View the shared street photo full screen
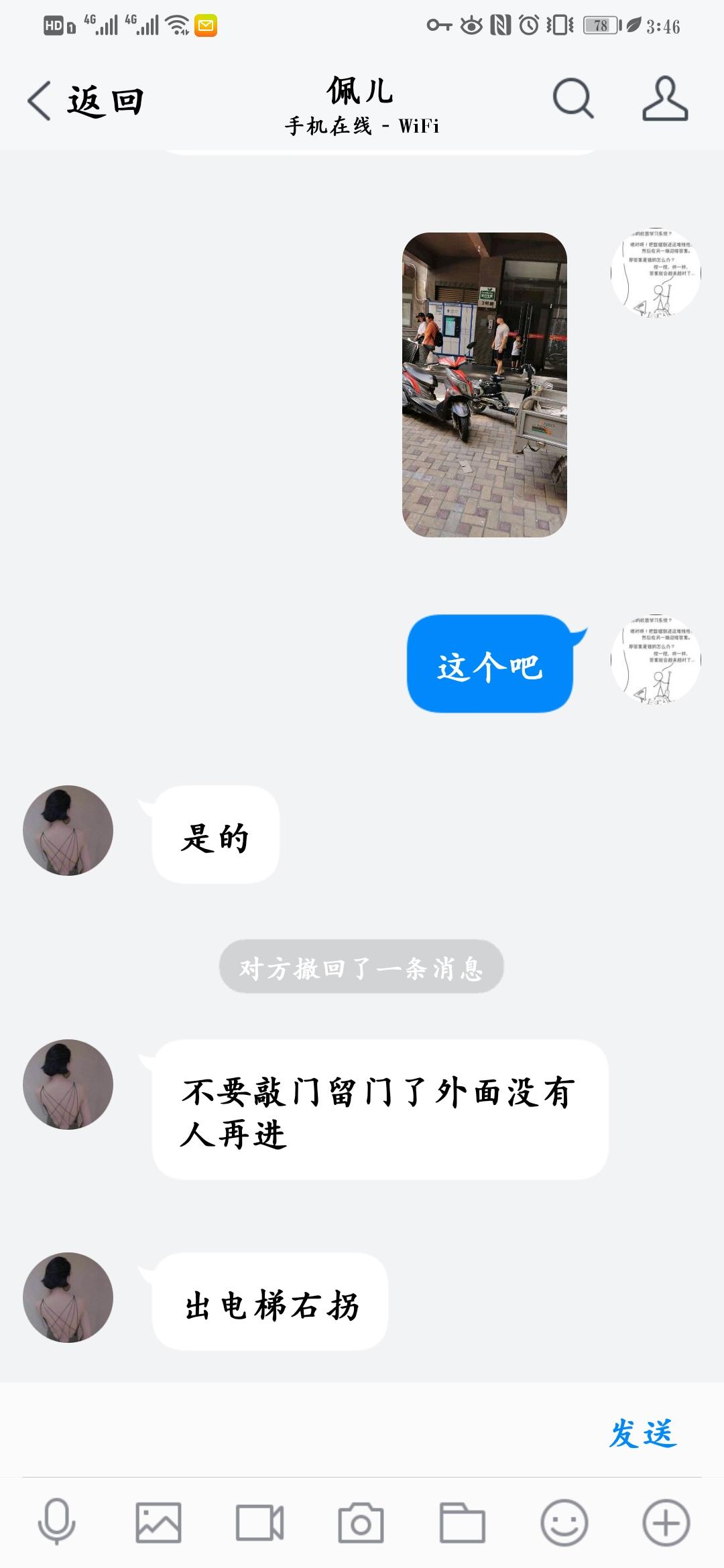The image size is (724, 1568). [x=484, y=382]
